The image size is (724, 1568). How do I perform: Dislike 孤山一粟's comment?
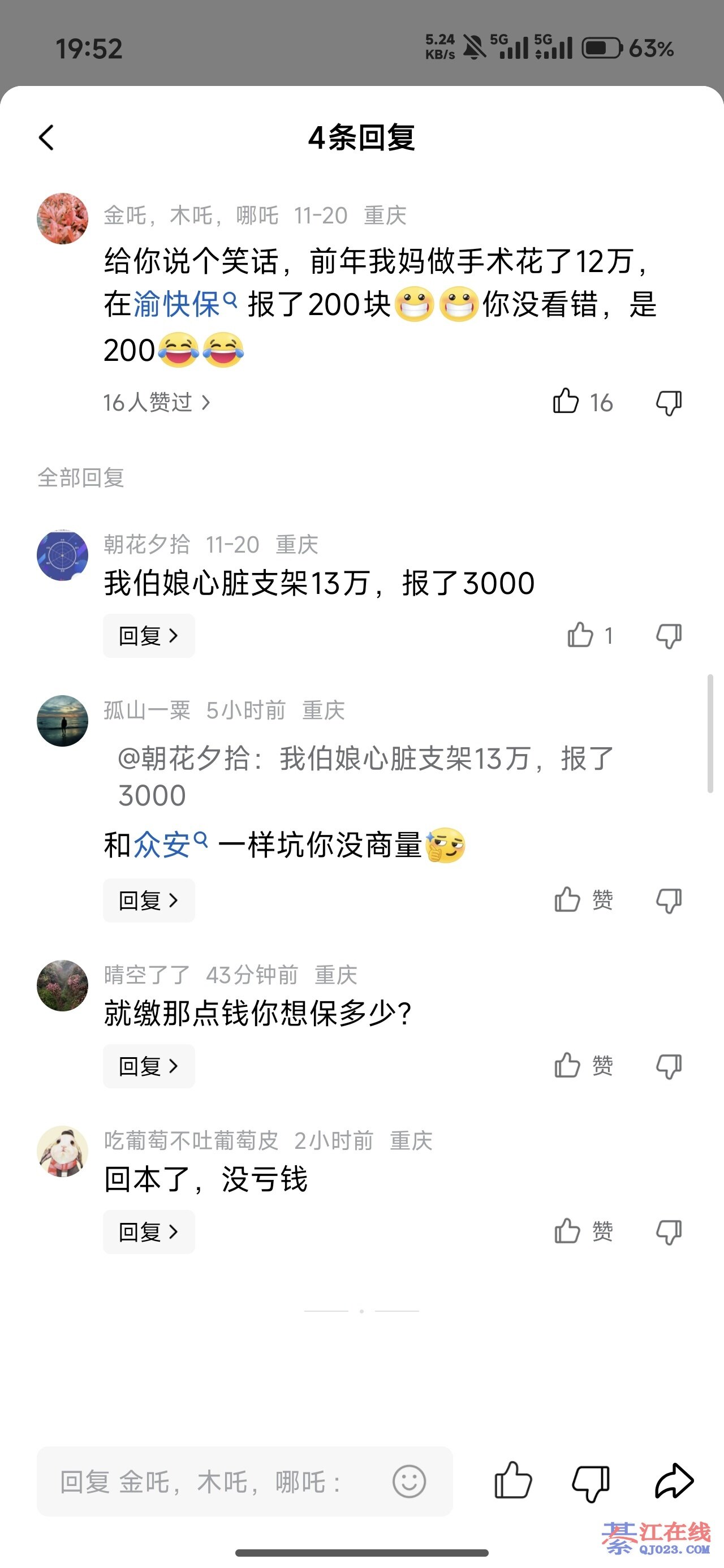(x=669, y=901)
